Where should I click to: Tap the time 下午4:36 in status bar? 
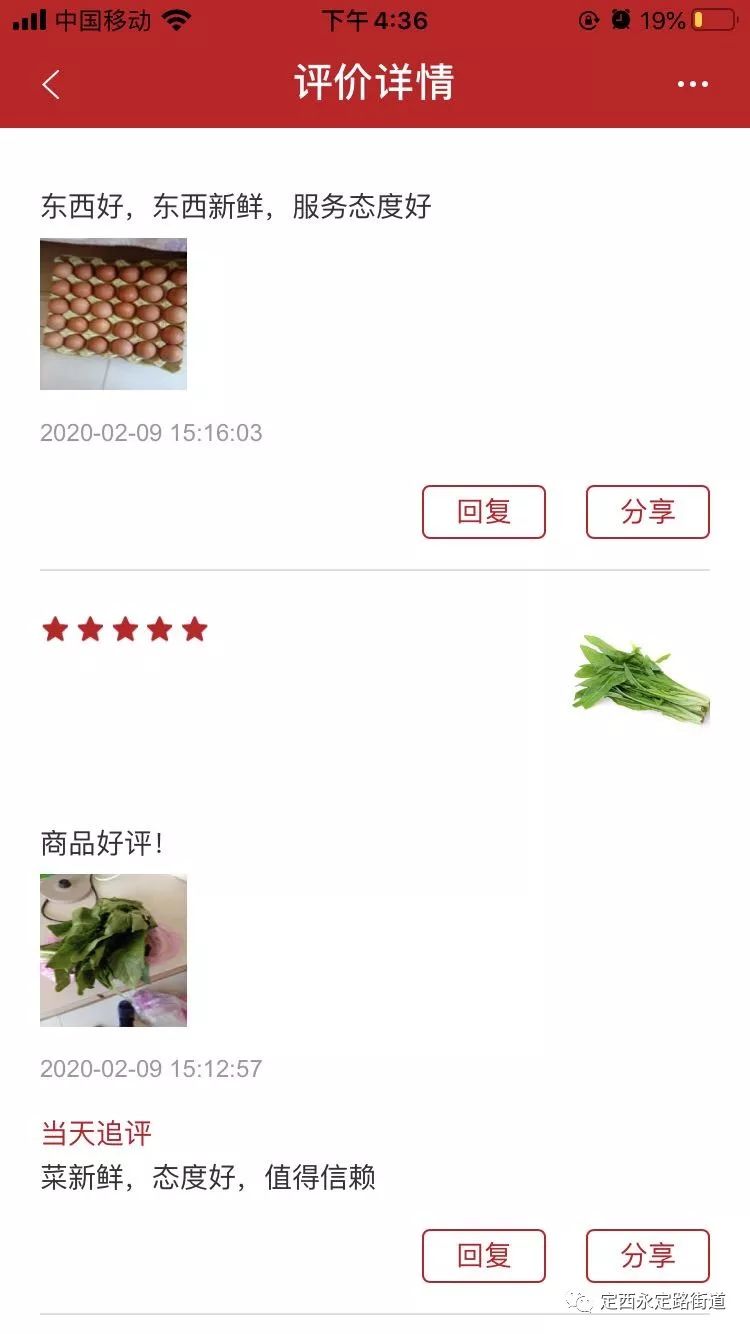click(375, 18)
